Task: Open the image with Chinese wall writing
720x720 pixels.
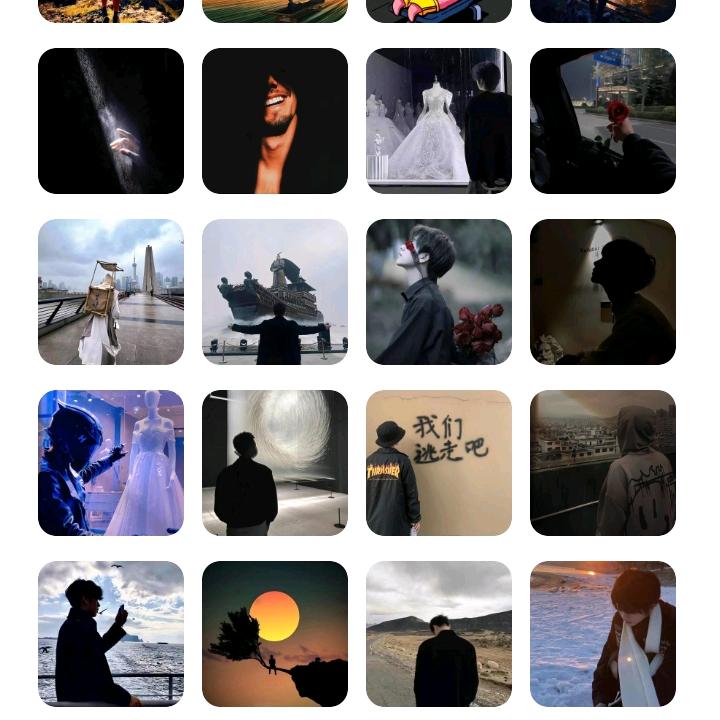Action: [439, 463]
